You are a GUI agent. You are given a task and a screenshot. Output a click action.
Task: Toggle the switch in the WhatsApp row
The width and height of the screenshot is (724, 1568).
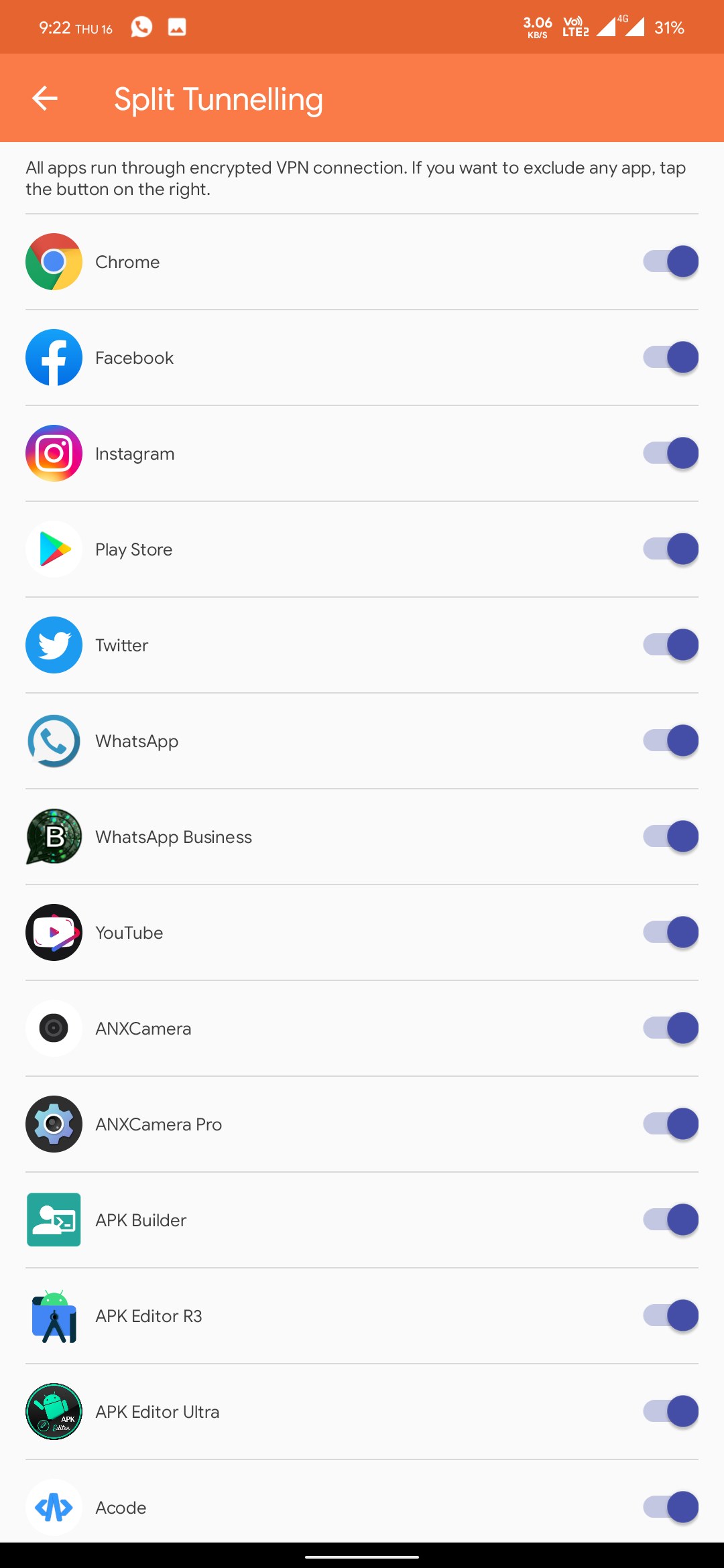point(670,740)
